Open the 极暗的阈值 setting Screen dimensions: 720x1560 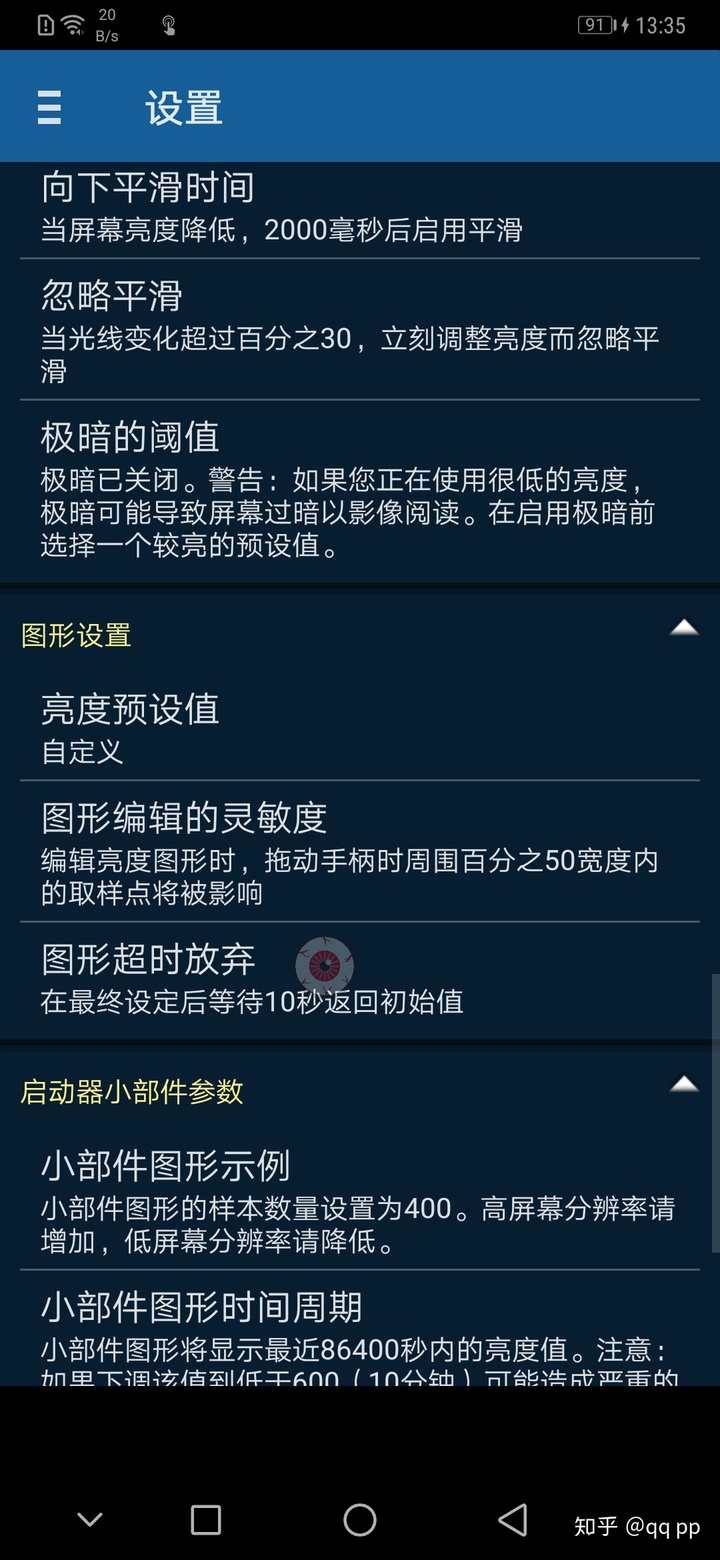pyautogui.click(x=360, y=491)
